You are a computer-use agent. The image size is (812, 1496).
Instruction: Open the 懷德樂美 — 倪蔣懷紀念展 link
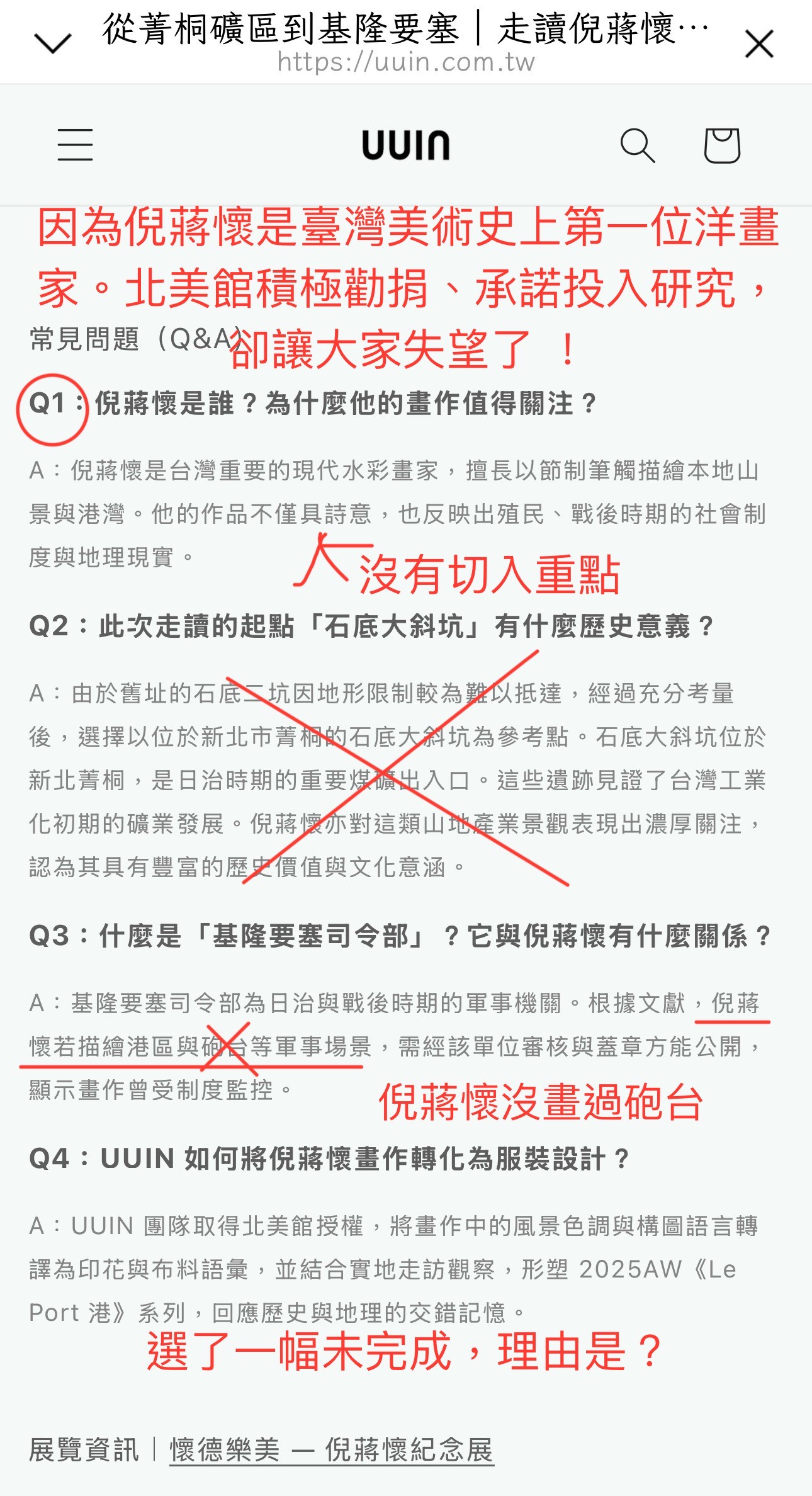pos(331,1449)
